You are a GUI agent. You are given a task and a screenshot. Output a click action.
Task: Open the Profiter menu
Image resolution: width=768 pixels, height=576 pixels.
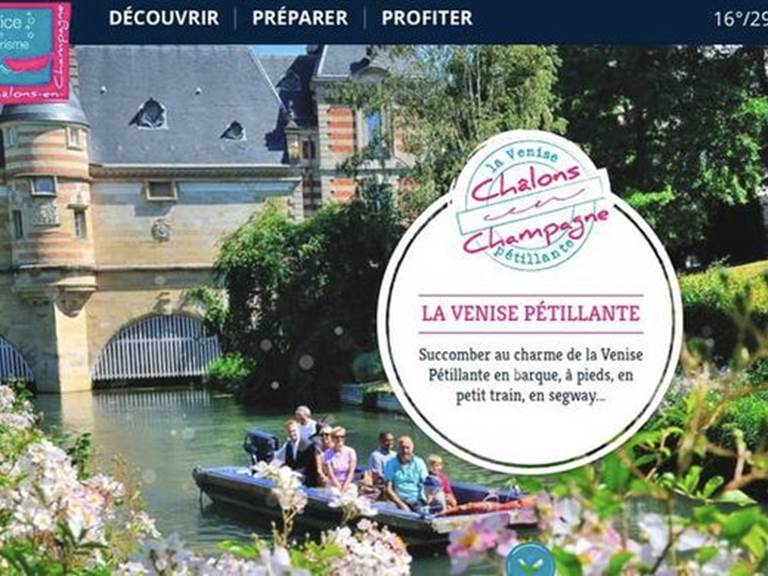tap(427, 18)
